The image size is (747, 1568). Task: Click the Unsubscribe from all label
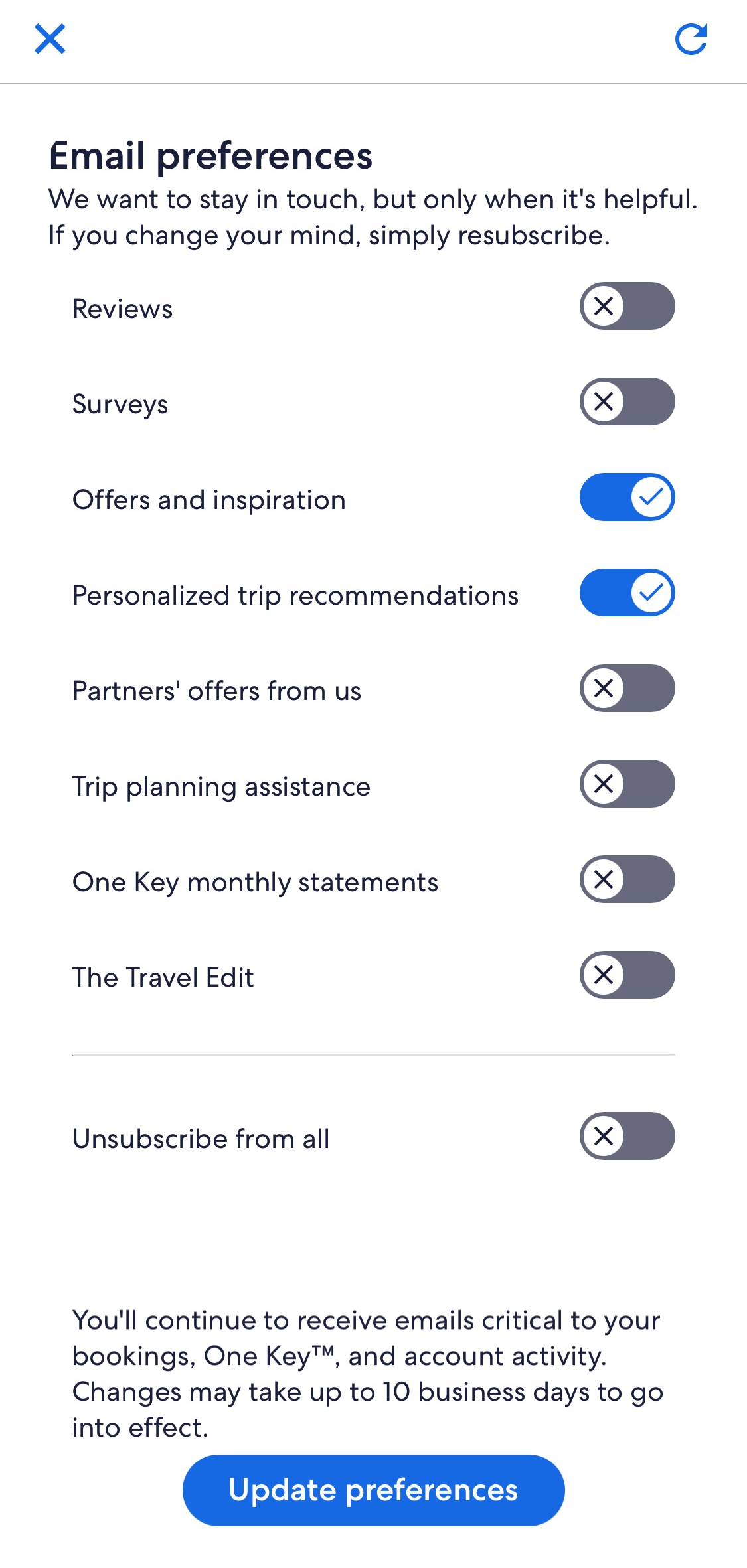201,1139
